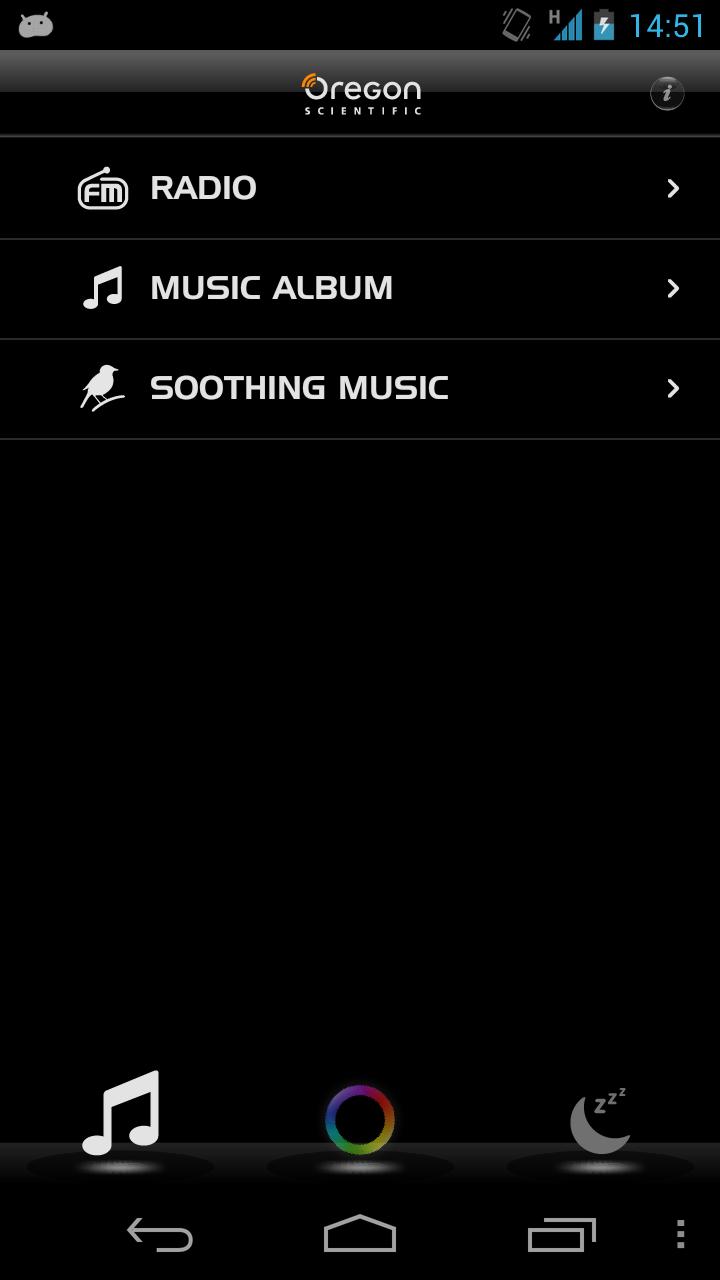720x1280 pixels.
Task: Switch to the sleep moon tab
Action: (600, 1120)
